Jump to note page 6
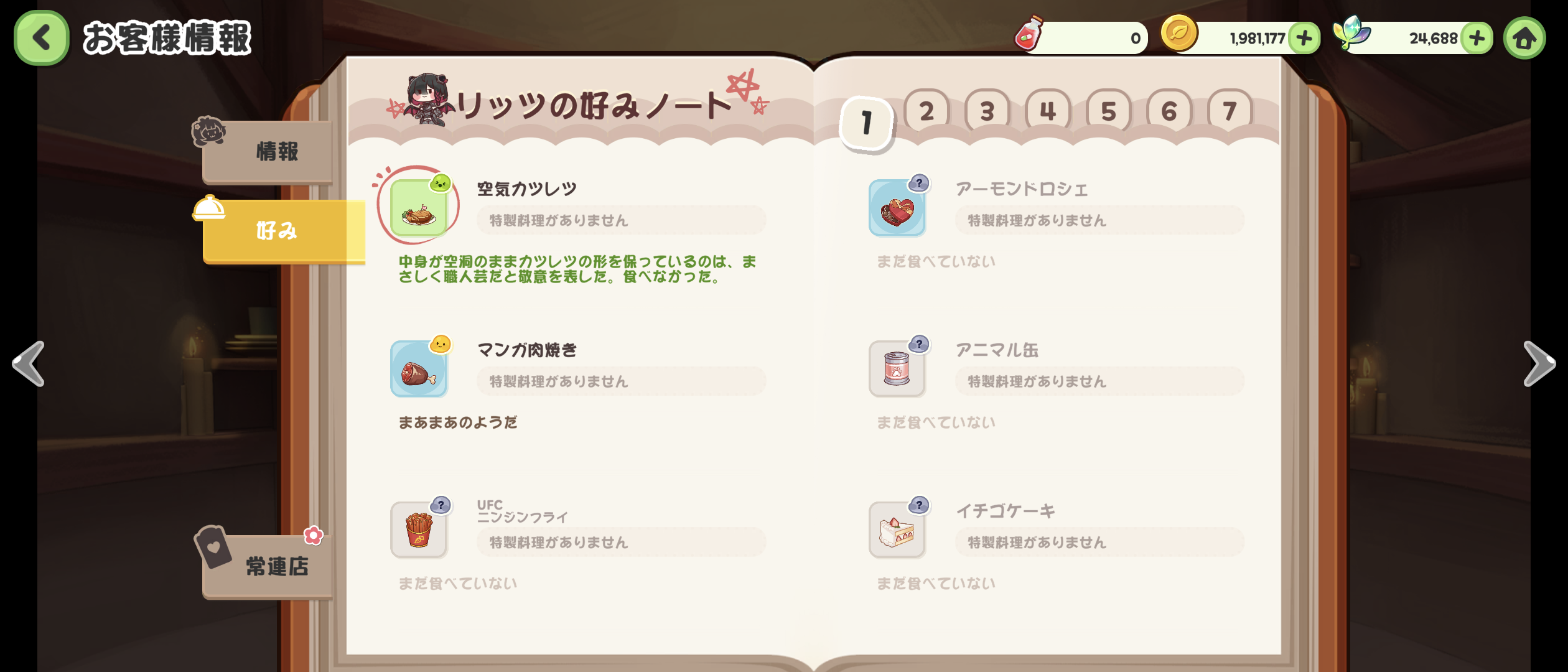 [x=1169, y=111]
